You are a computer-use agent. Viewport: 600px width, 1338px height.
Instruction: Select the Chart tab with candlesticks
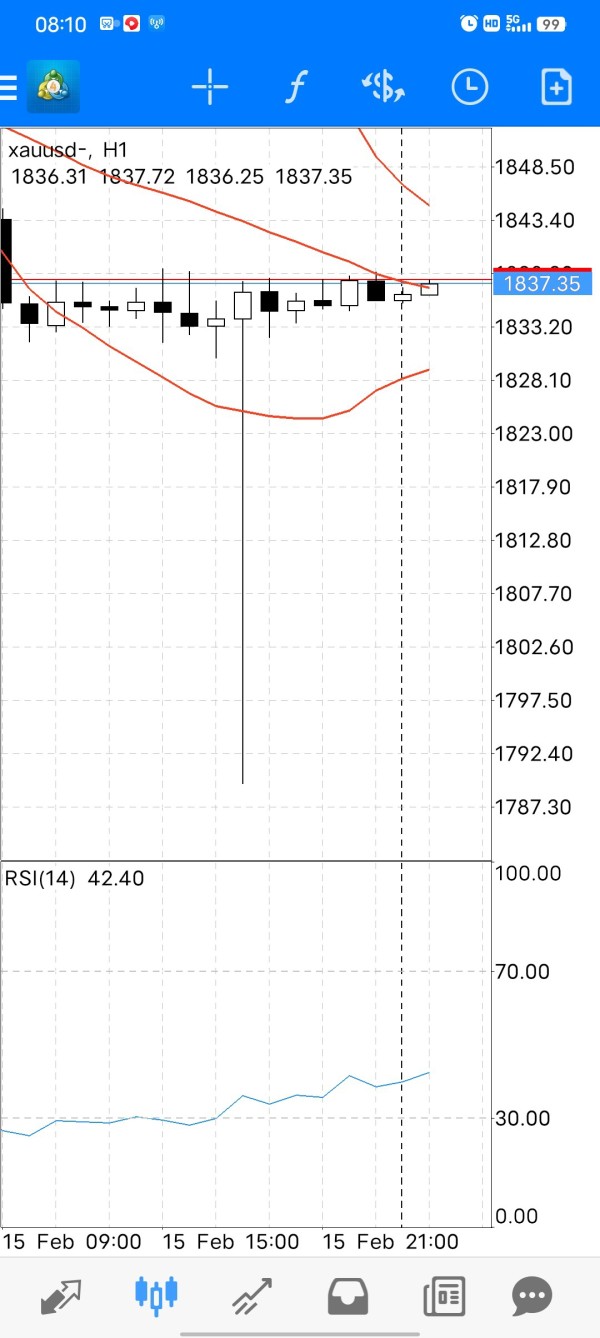coord(156,1294)
